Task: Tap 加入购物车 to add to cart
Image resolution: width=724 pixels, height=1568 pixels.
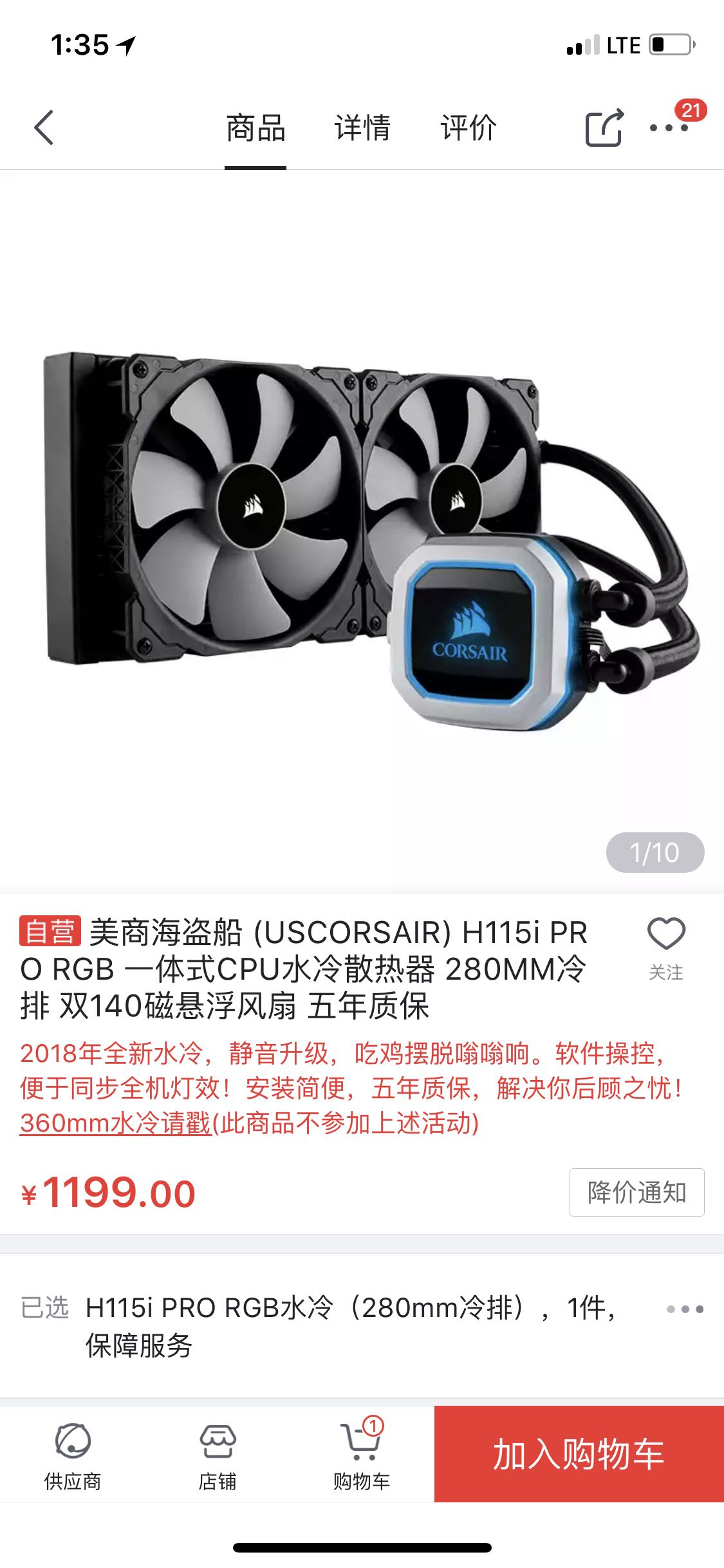Action: [579, 1454]
